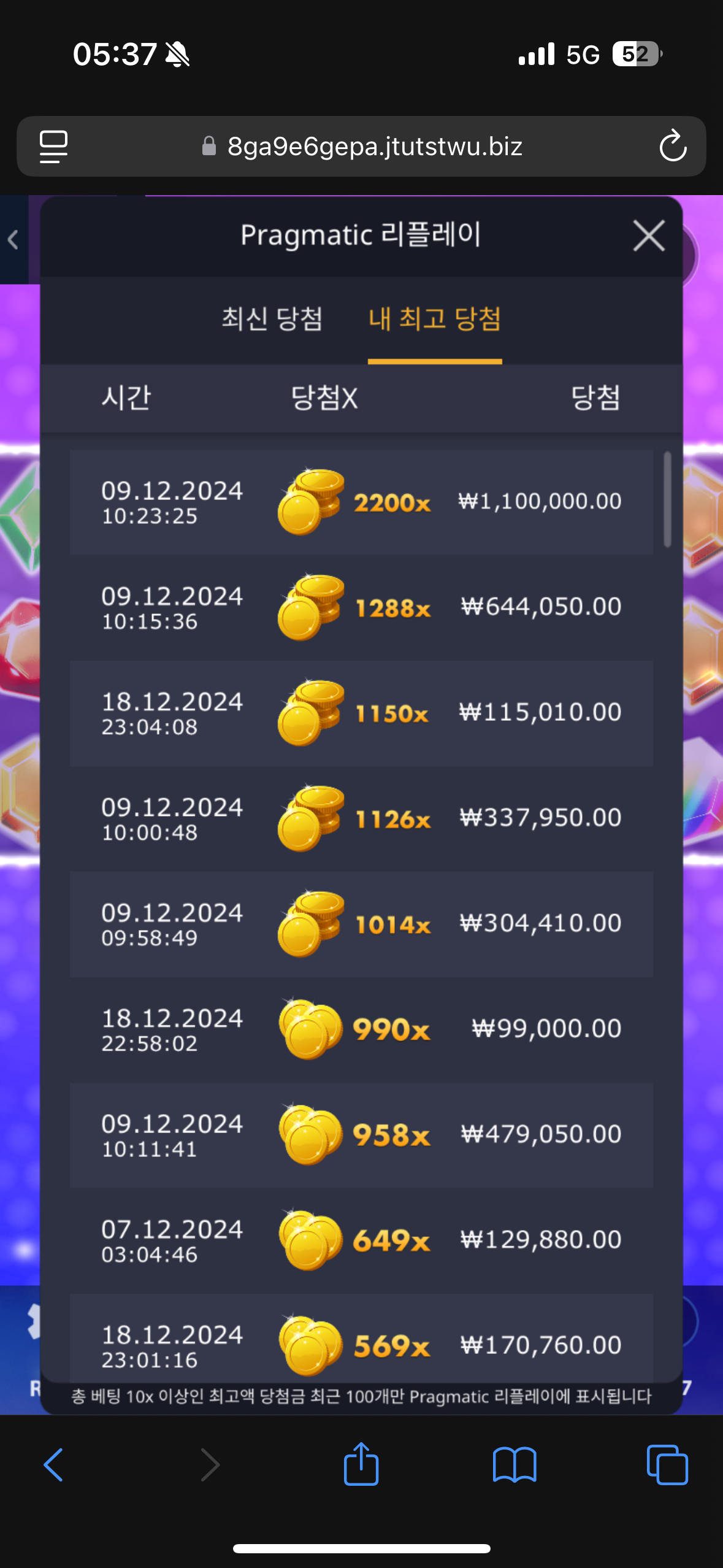The width and height of the screenshot is (723, 1568).
Task: Open the 1126x win replay row
Action: pyautogui.click(x=361, y=819)
